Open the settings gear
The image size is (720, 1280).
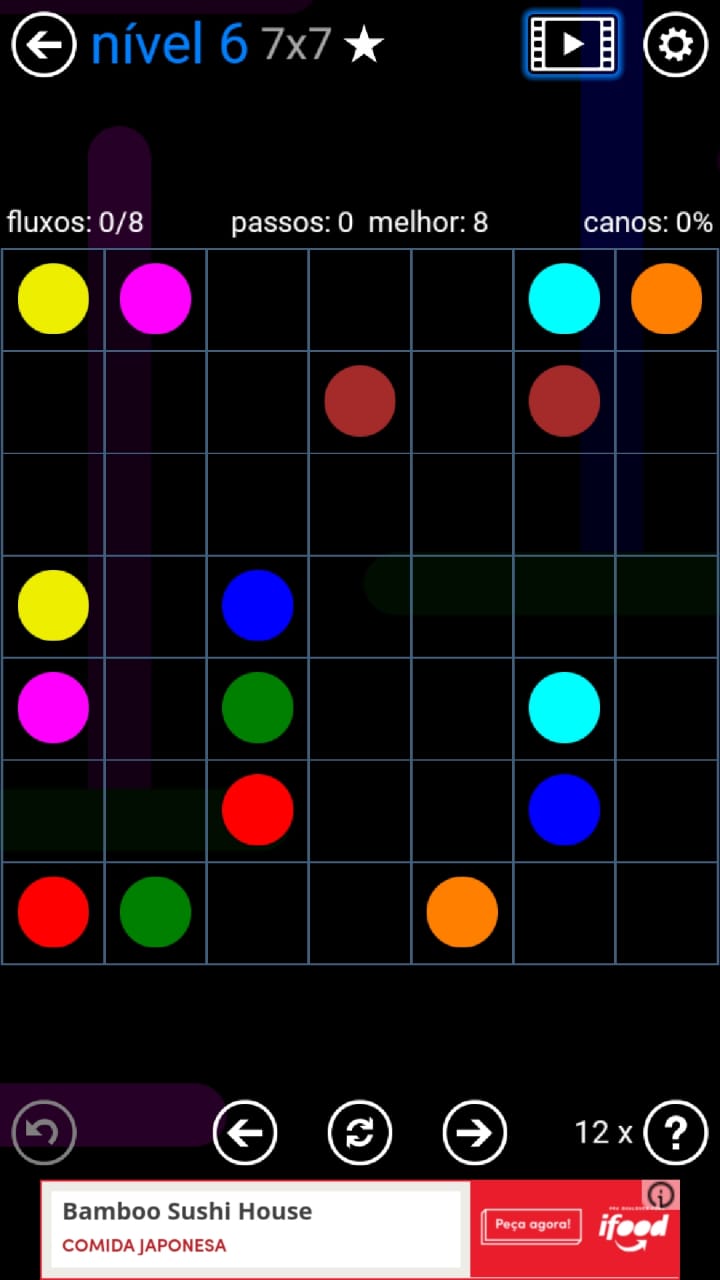[675, 45]
